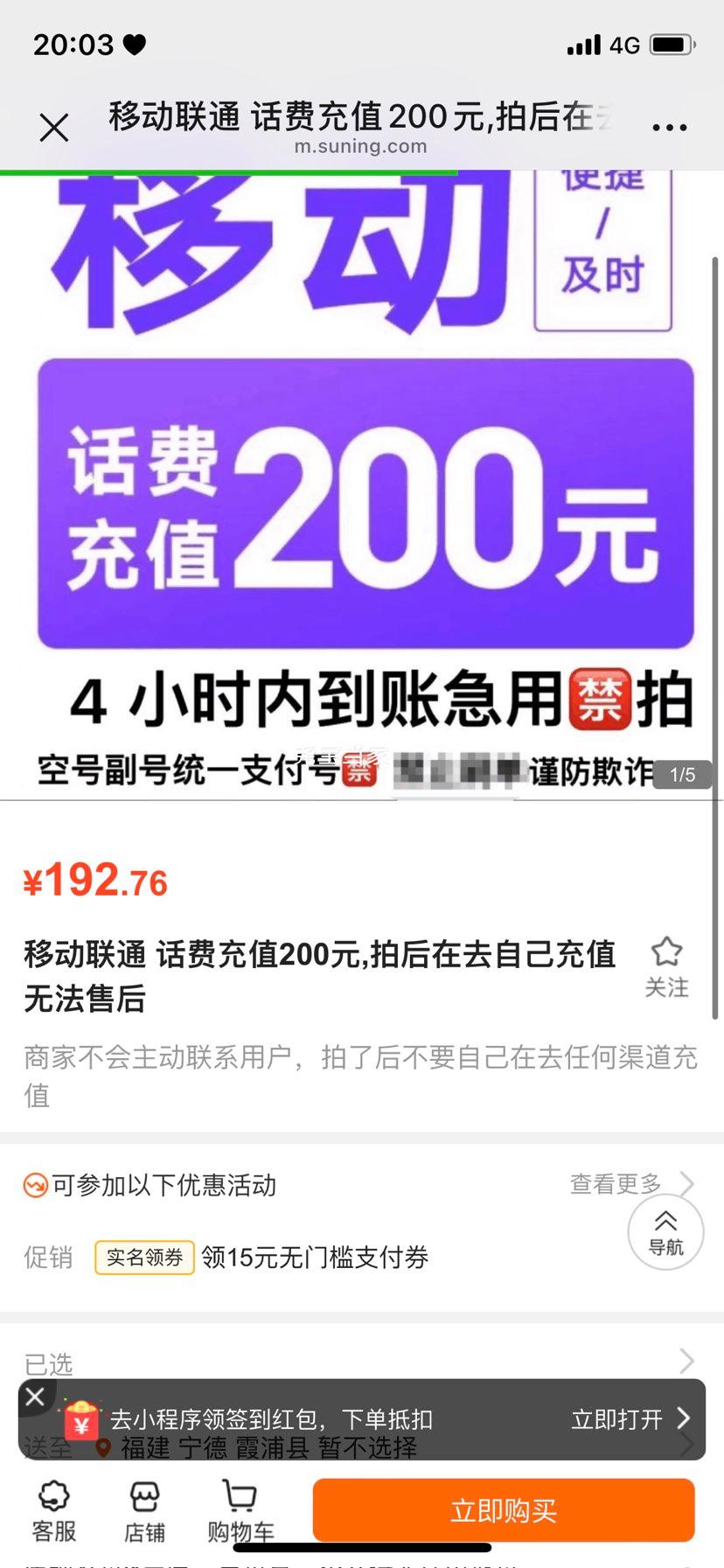
Task: Collapse page using the 导航 up arrows
Action: (x=665, y=1230)
